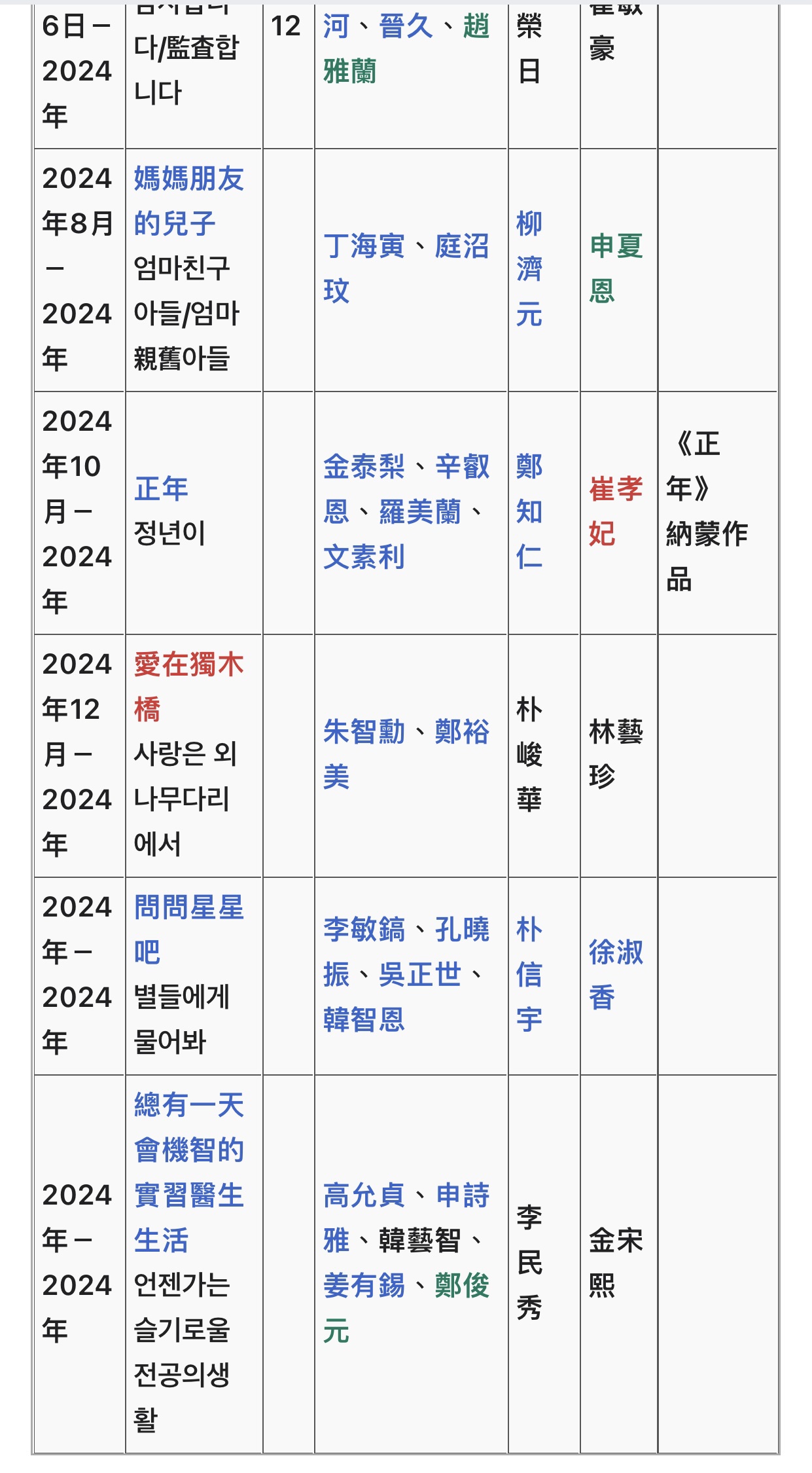Tap the red link 崔孝妃
Viewport: 812px width, 1473px height.
point(616,511)
